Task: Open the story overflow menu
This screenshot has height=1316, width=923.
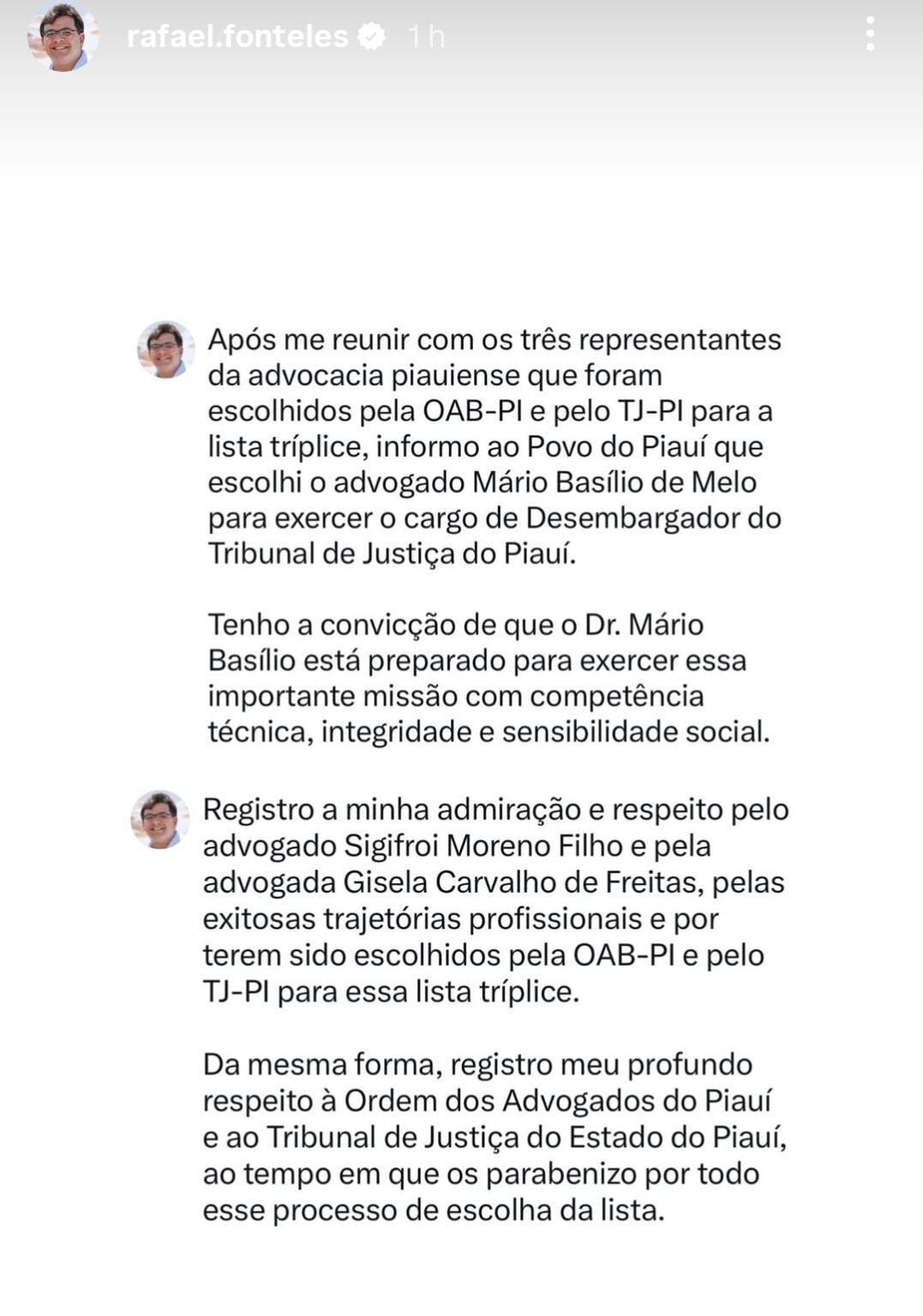Action: (x=870, y=35)
